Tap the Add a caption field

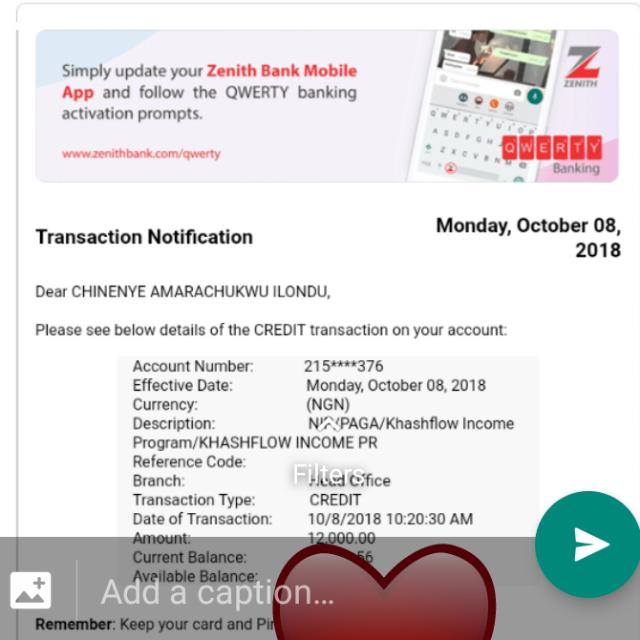218,592
